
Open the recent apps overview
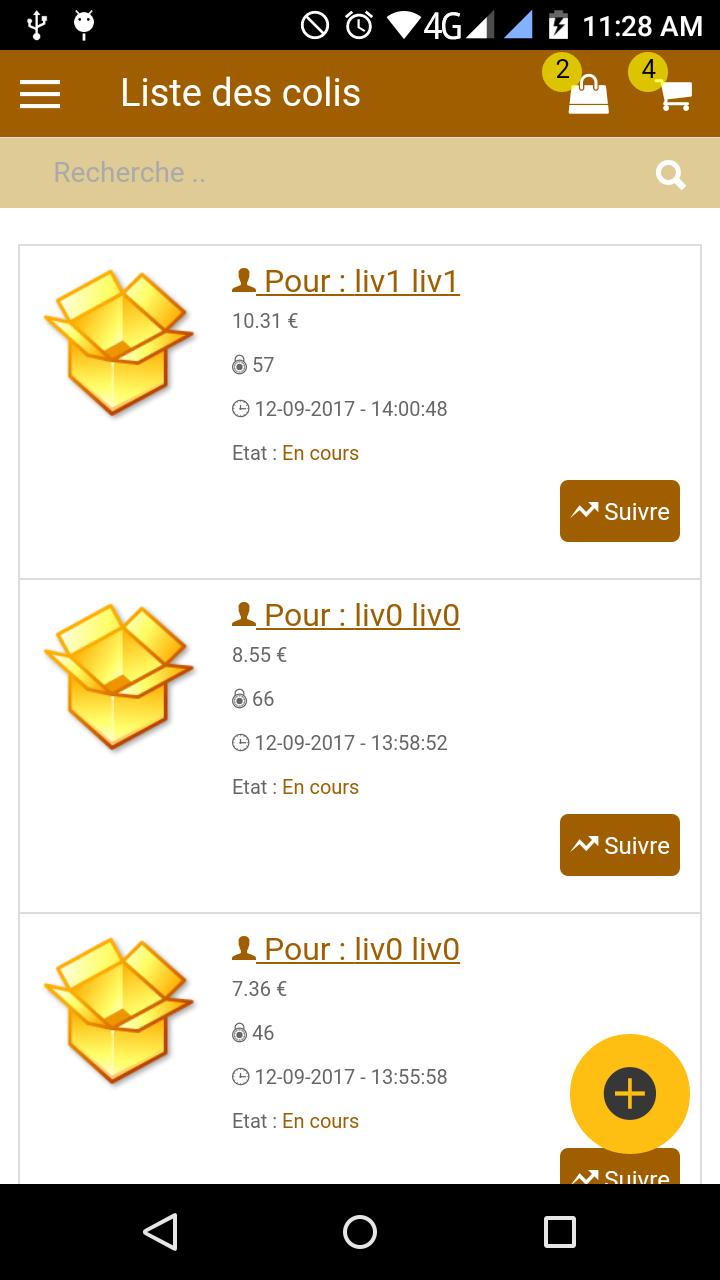click(559, 1232)
